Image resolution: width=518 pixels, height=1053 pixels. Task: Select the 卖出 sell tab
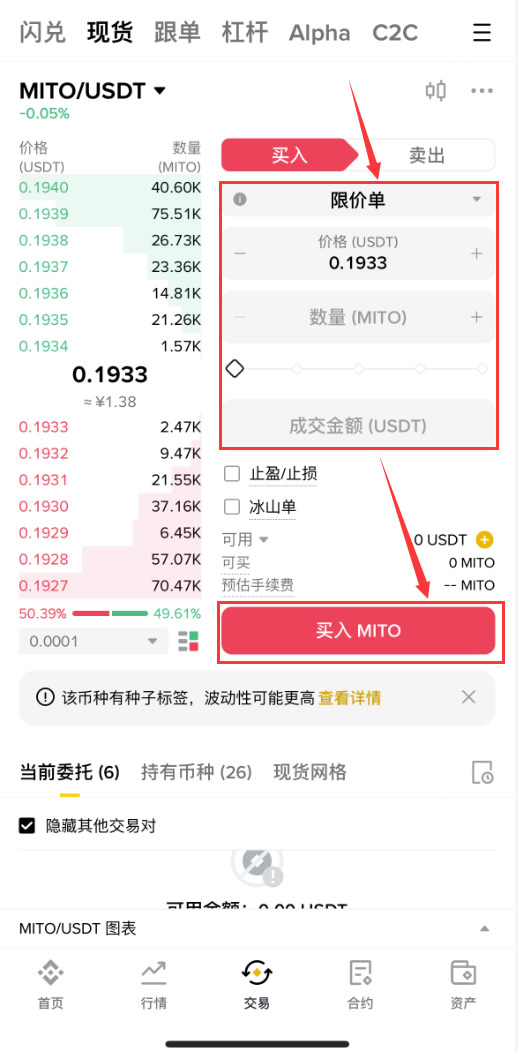[x=427, y=155]
